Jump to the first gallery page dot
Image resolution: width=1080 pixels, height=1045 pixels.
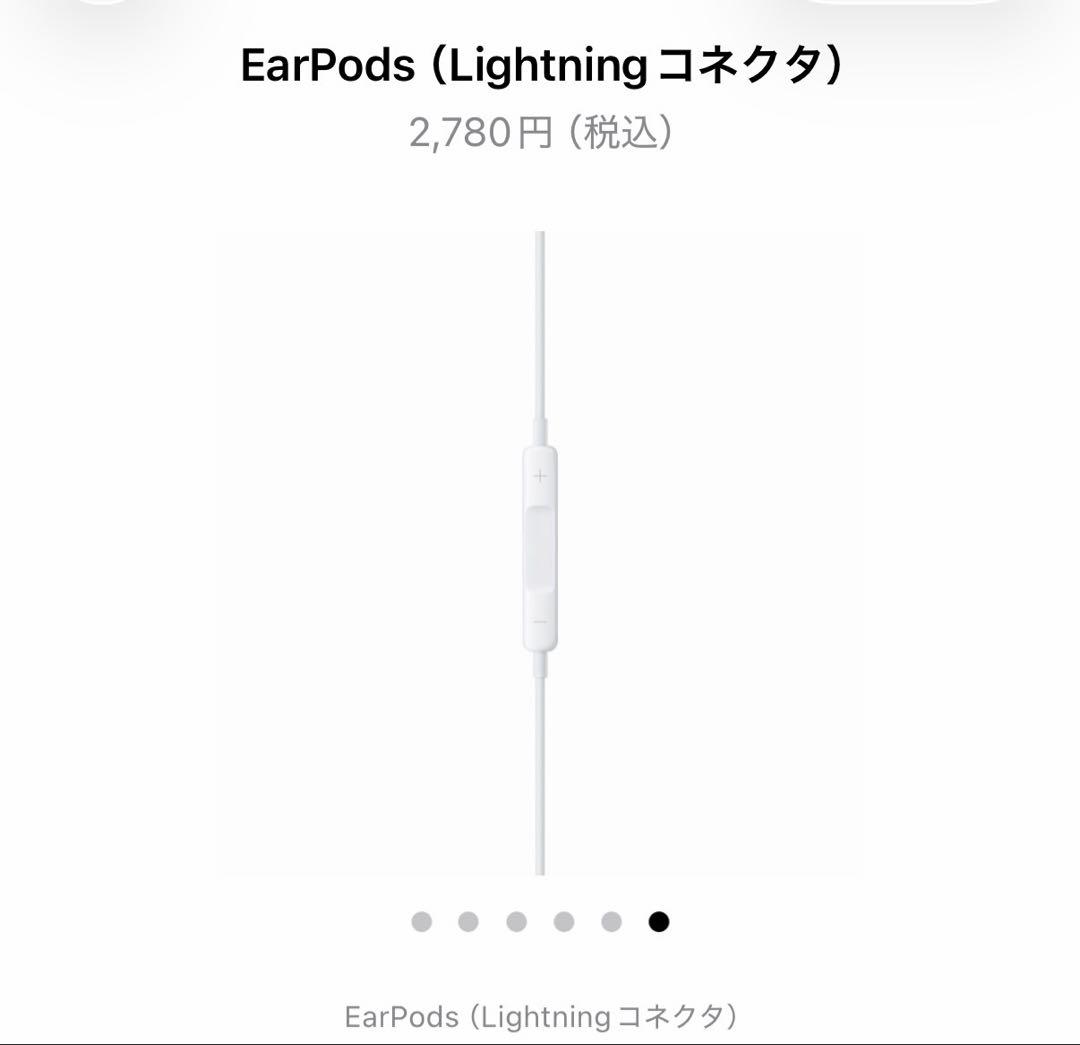click(x=422, y=922)
